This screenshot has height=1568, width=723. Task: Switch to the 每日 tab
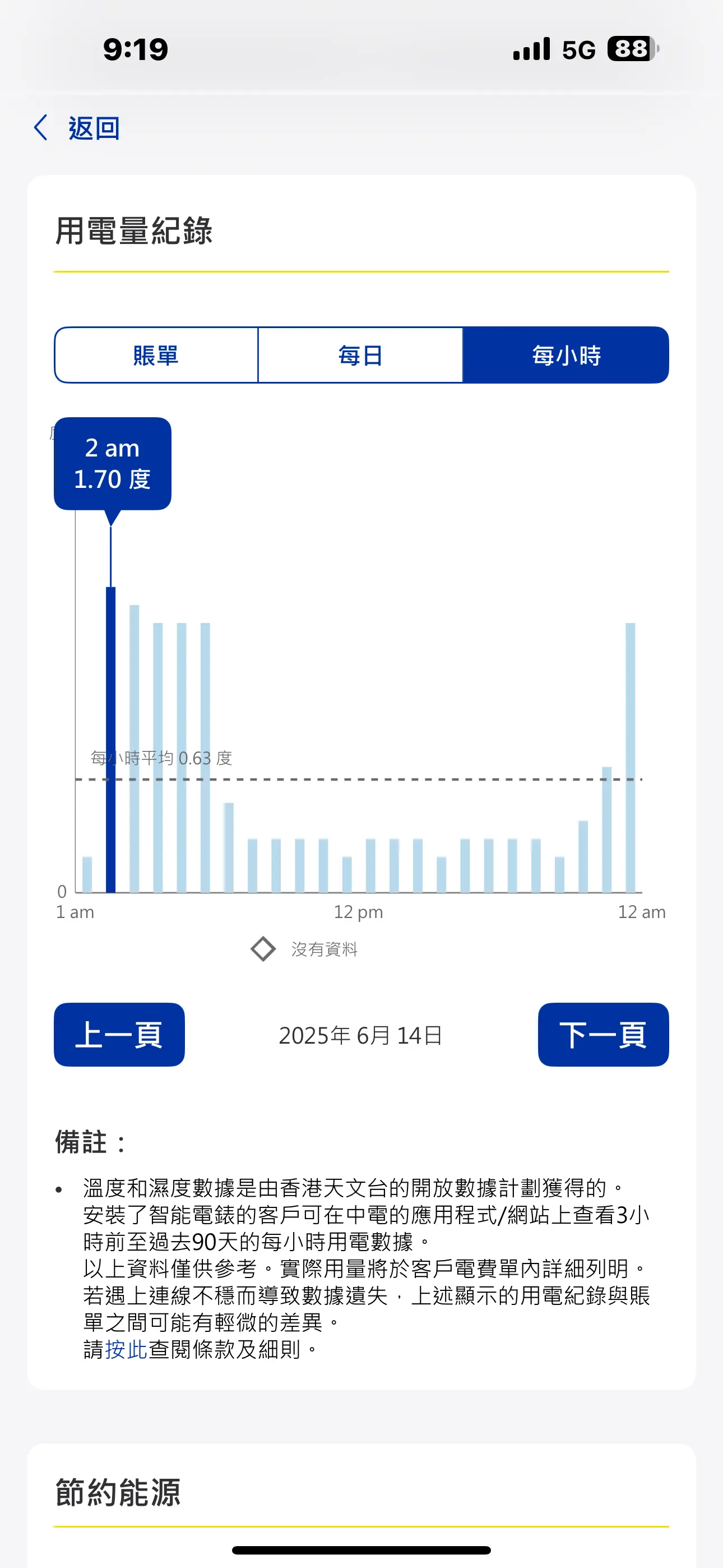point(360,355)
